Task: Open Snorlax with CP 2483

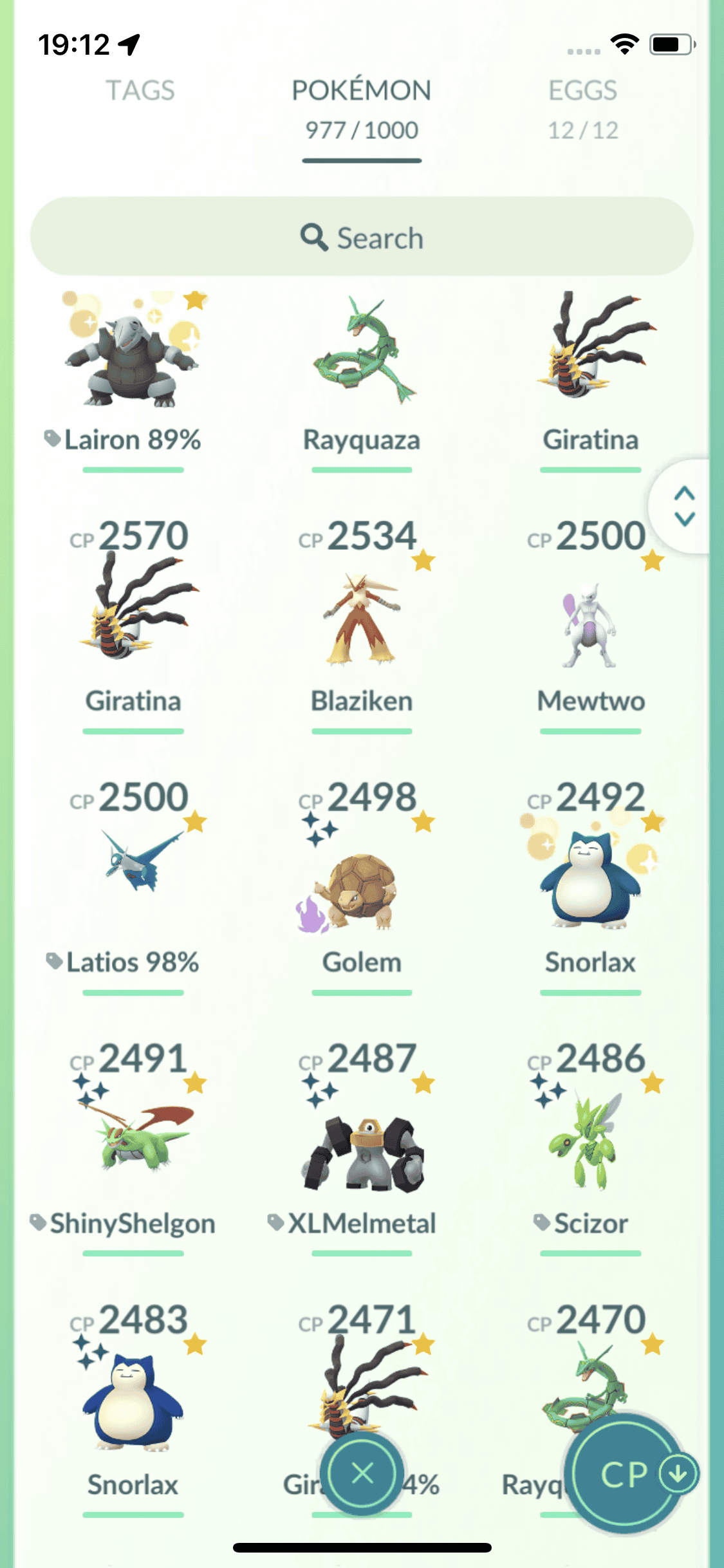Action: (133, 1403)
